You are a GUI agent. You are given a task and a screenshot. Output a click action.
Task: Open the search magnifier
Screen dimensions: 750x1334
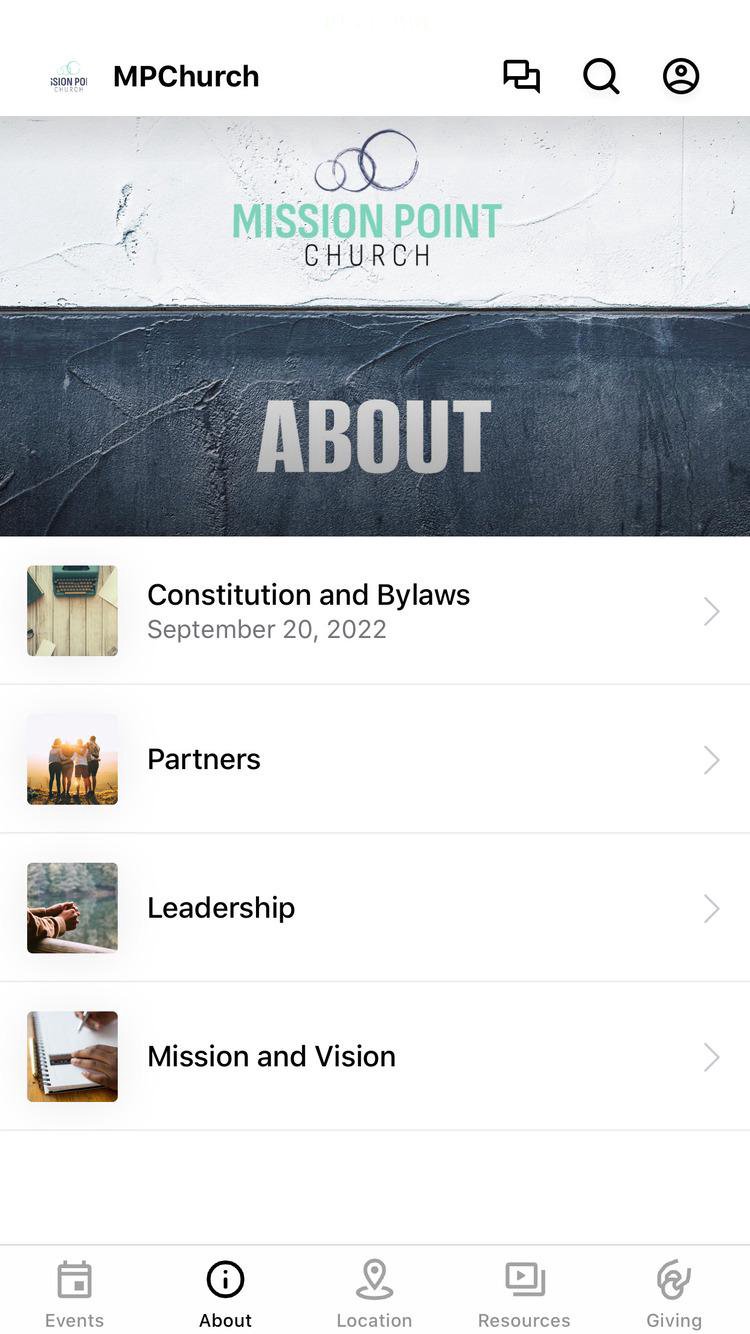pos(601,76)
